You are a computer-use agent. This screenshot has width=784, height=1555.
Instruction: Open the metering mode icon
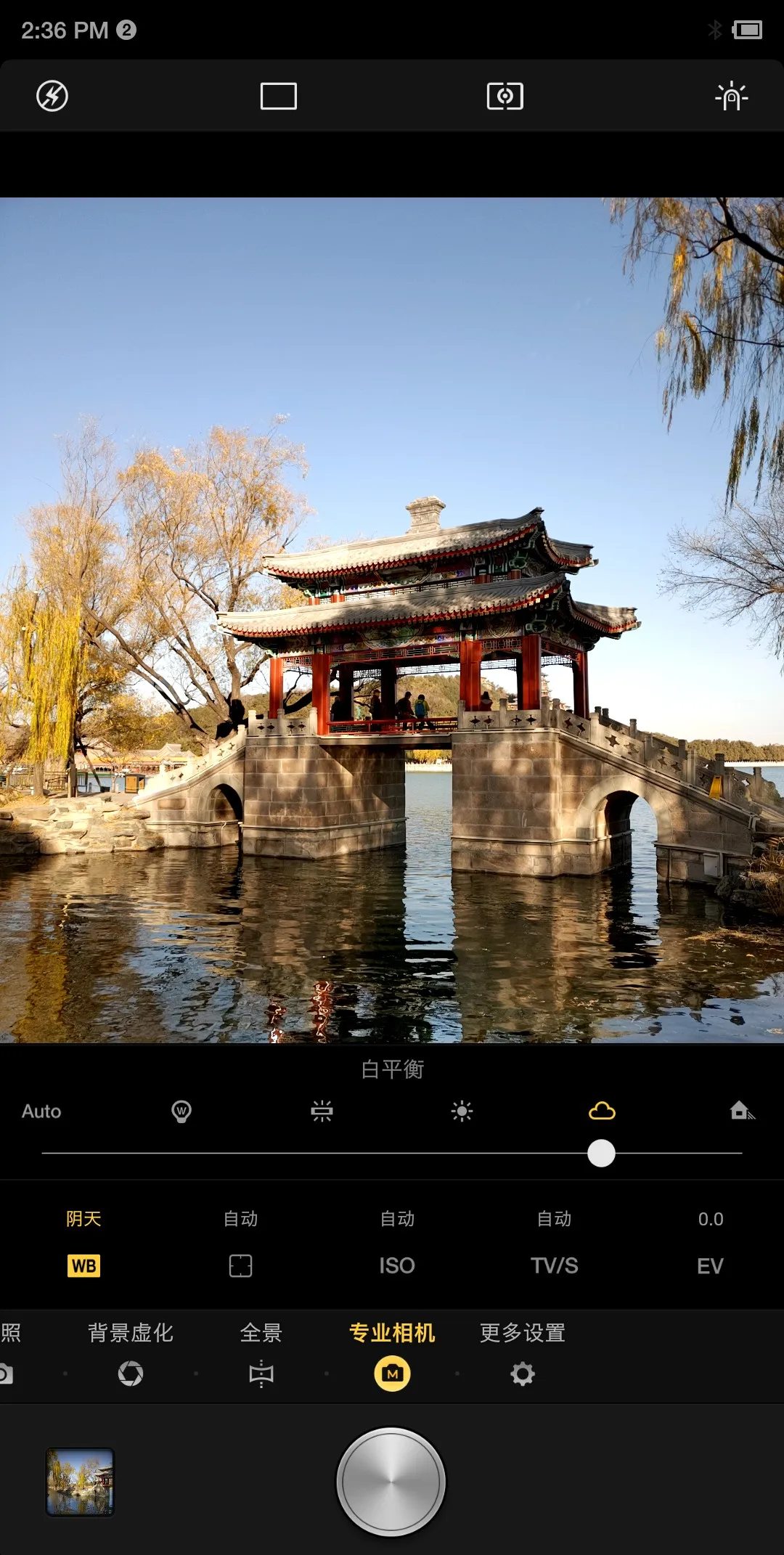pyautogui.click(x=505, y=96)
